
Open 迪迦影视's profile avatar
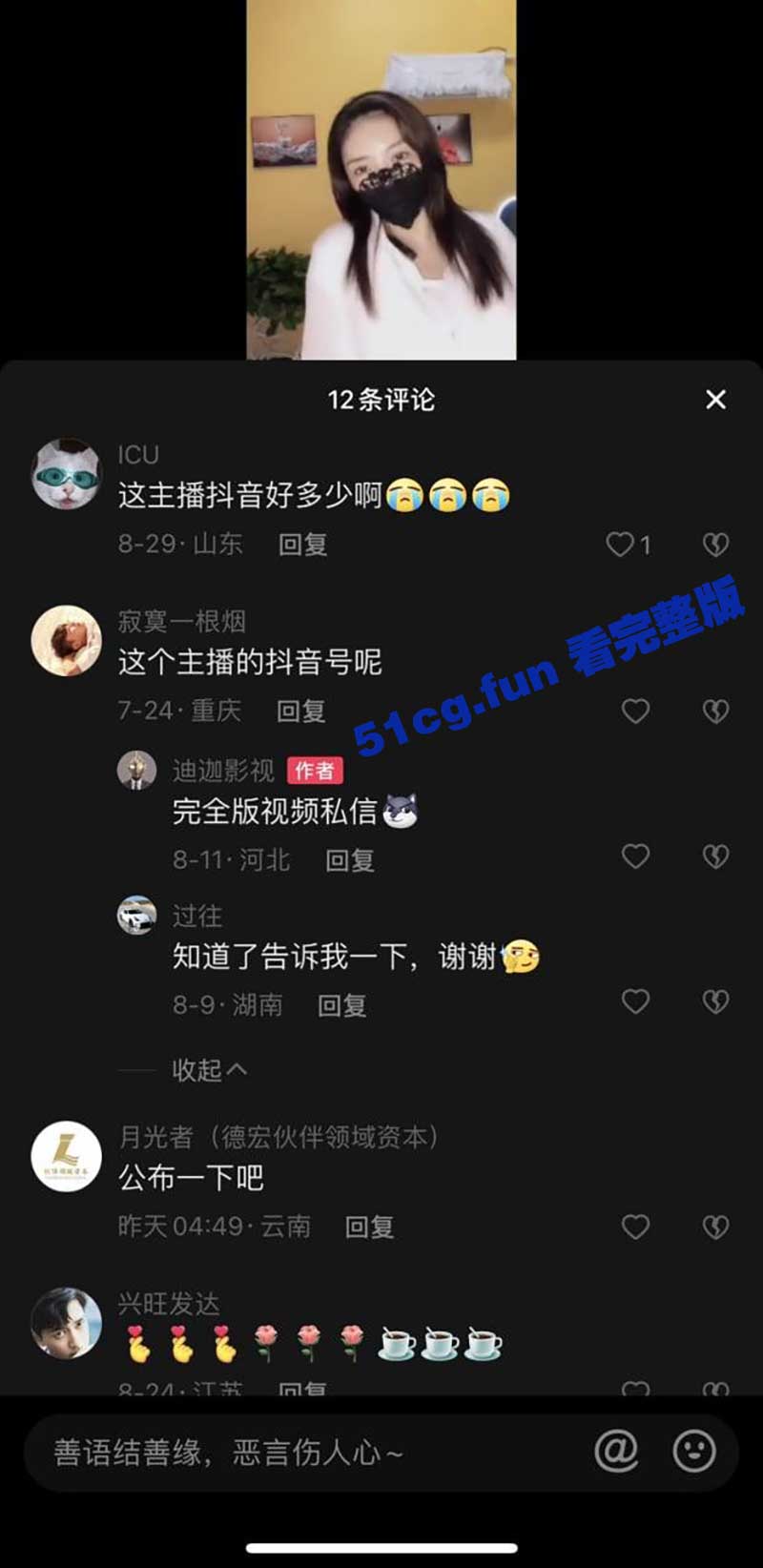pyautogui.click(x=136, y=770)
